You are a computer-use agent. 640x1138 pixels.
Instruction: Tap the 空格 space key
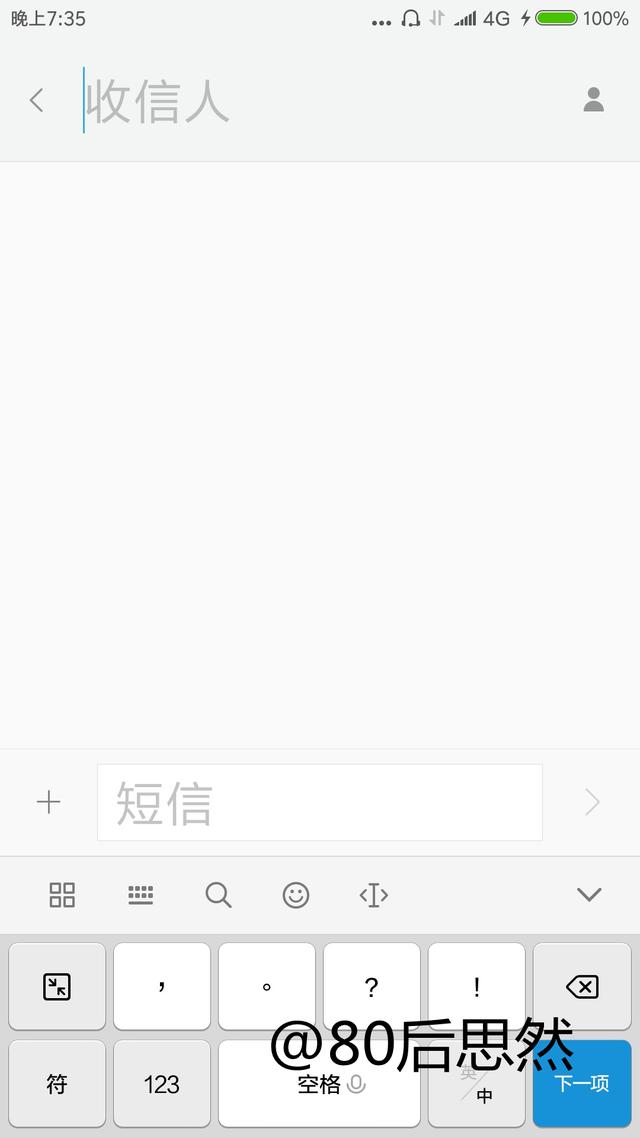click(x=319, y=1083)
